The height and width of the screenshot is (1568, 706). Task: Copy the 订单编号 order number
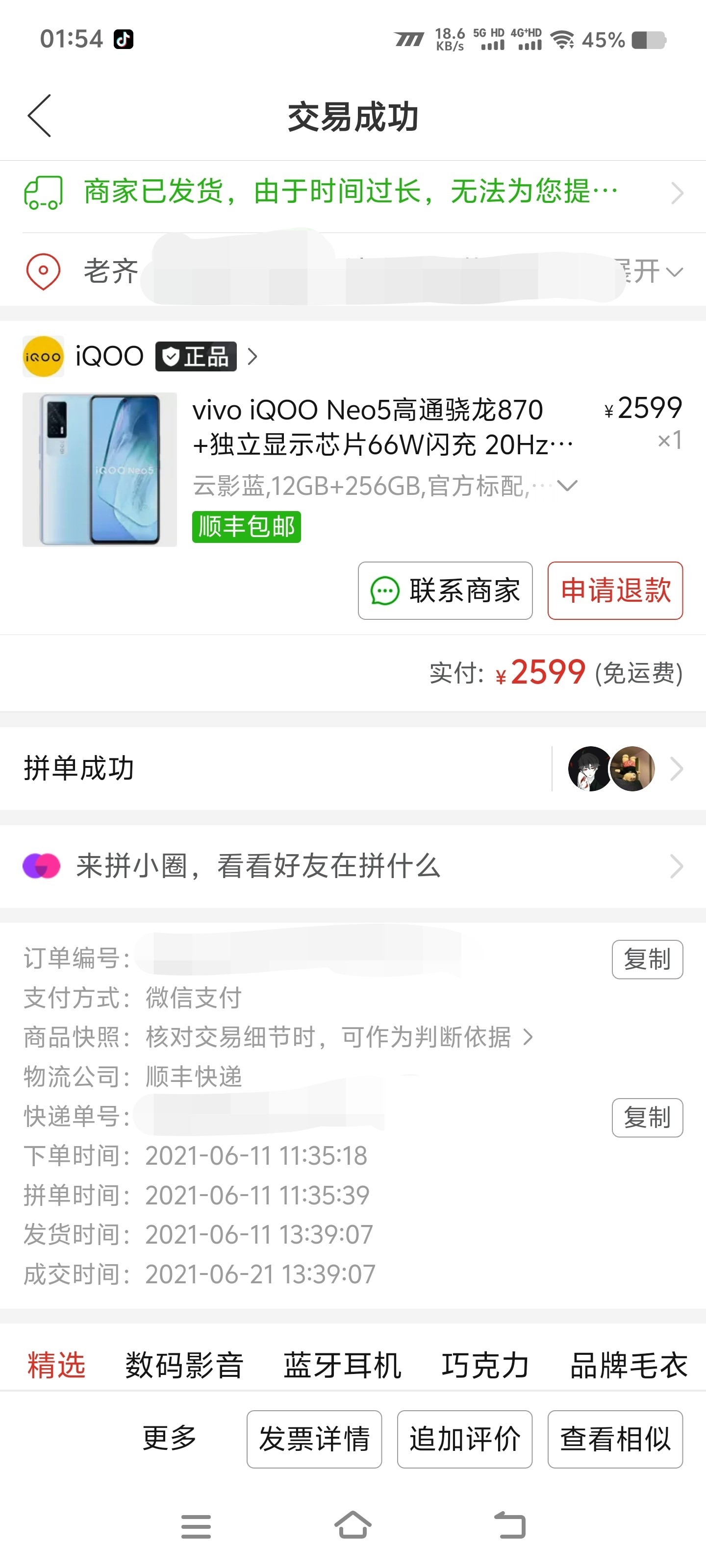coord(647,959)
